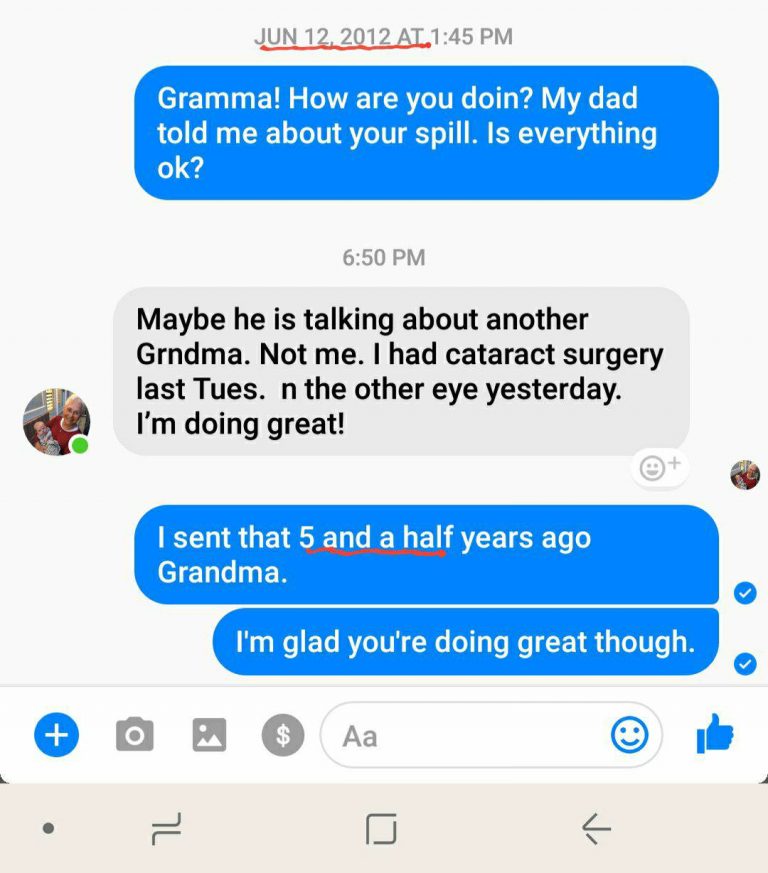Go back with the system back button
This screenshot has width=768, height=873.
(x=596, y=828)
